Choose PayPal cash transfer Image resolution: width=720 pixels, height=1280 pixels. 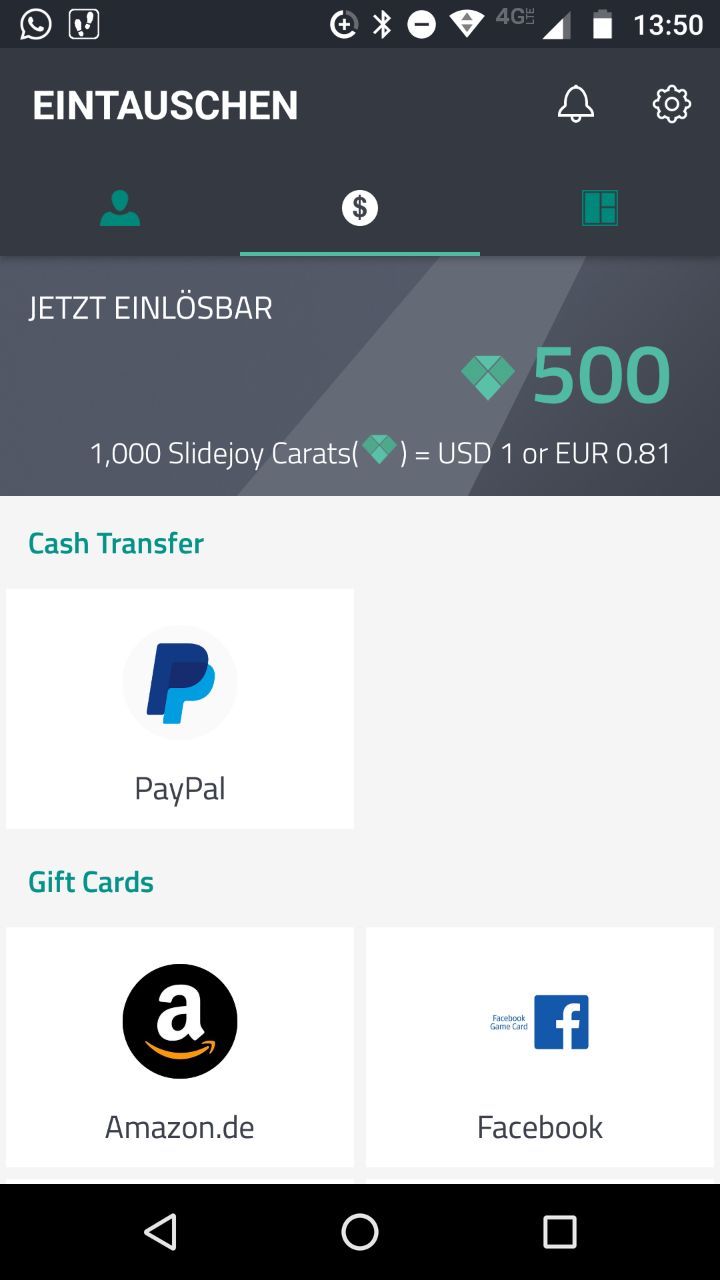coord(180,708)
